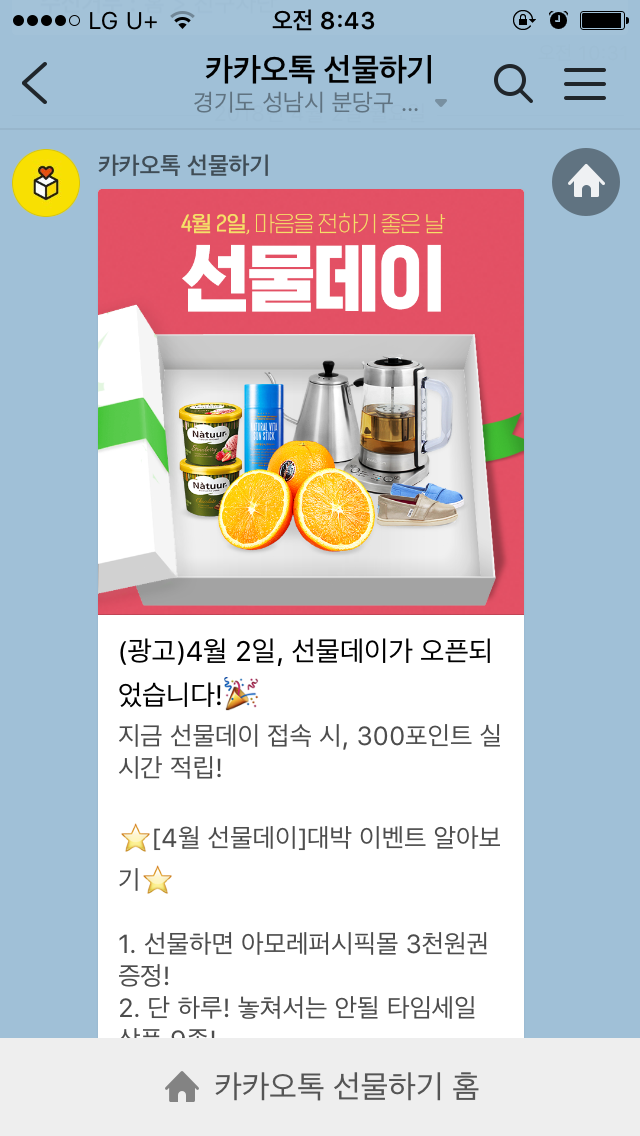The width and height of the screenshot is (640, 1136).
Task: Open the search magnifier
Action: [x=513, y=83]
